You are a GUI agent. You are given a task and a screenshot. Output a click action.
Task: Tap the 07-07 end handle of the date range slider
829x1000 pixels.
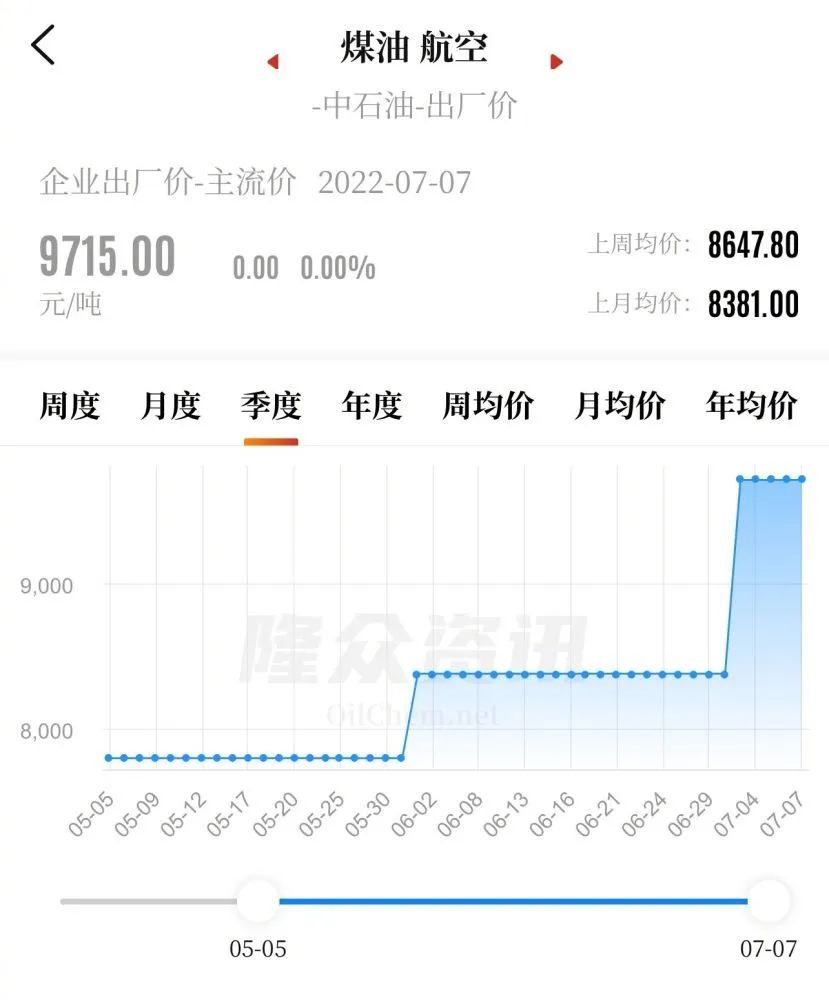769,901
